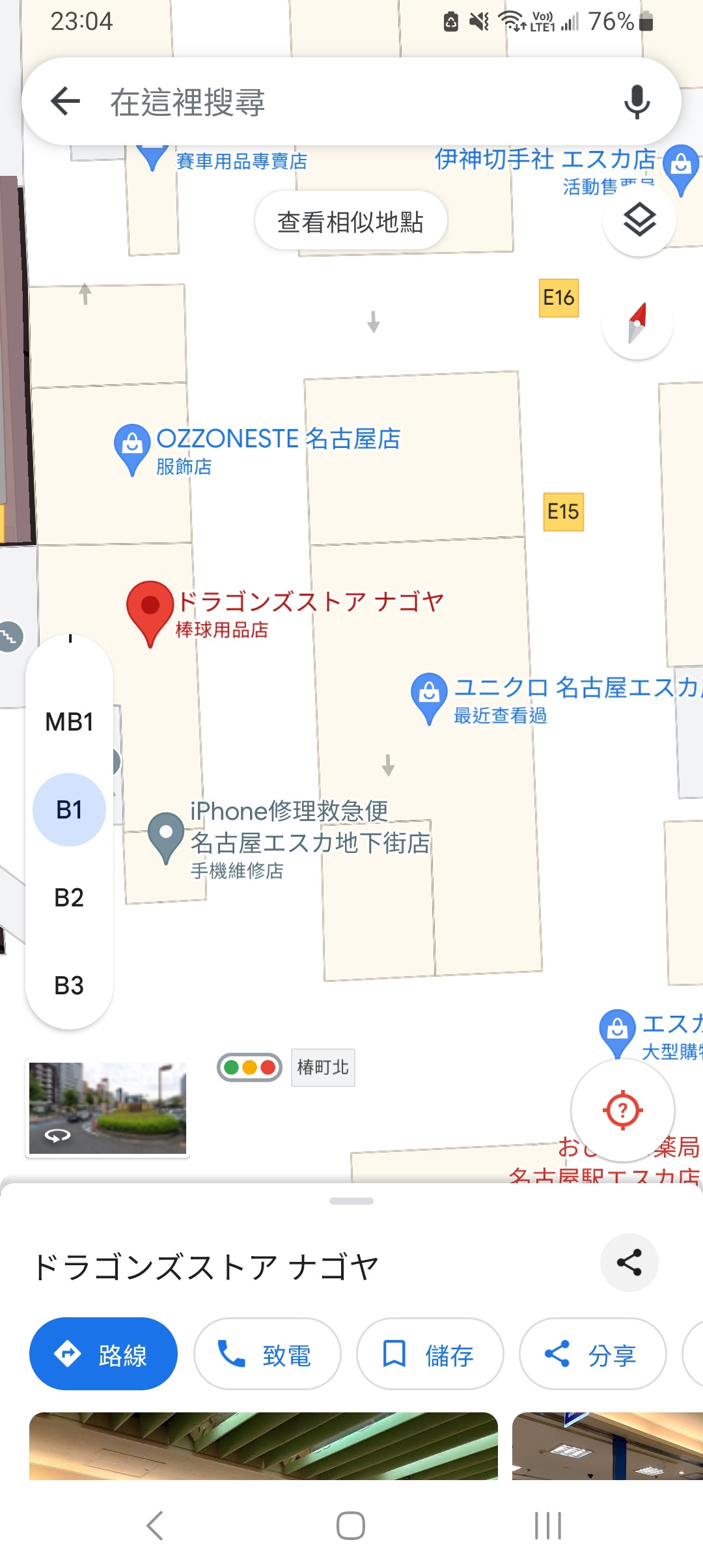
Task: Reset map orientation with the compass
Action: pyautogui.click(x=637, y=324)
